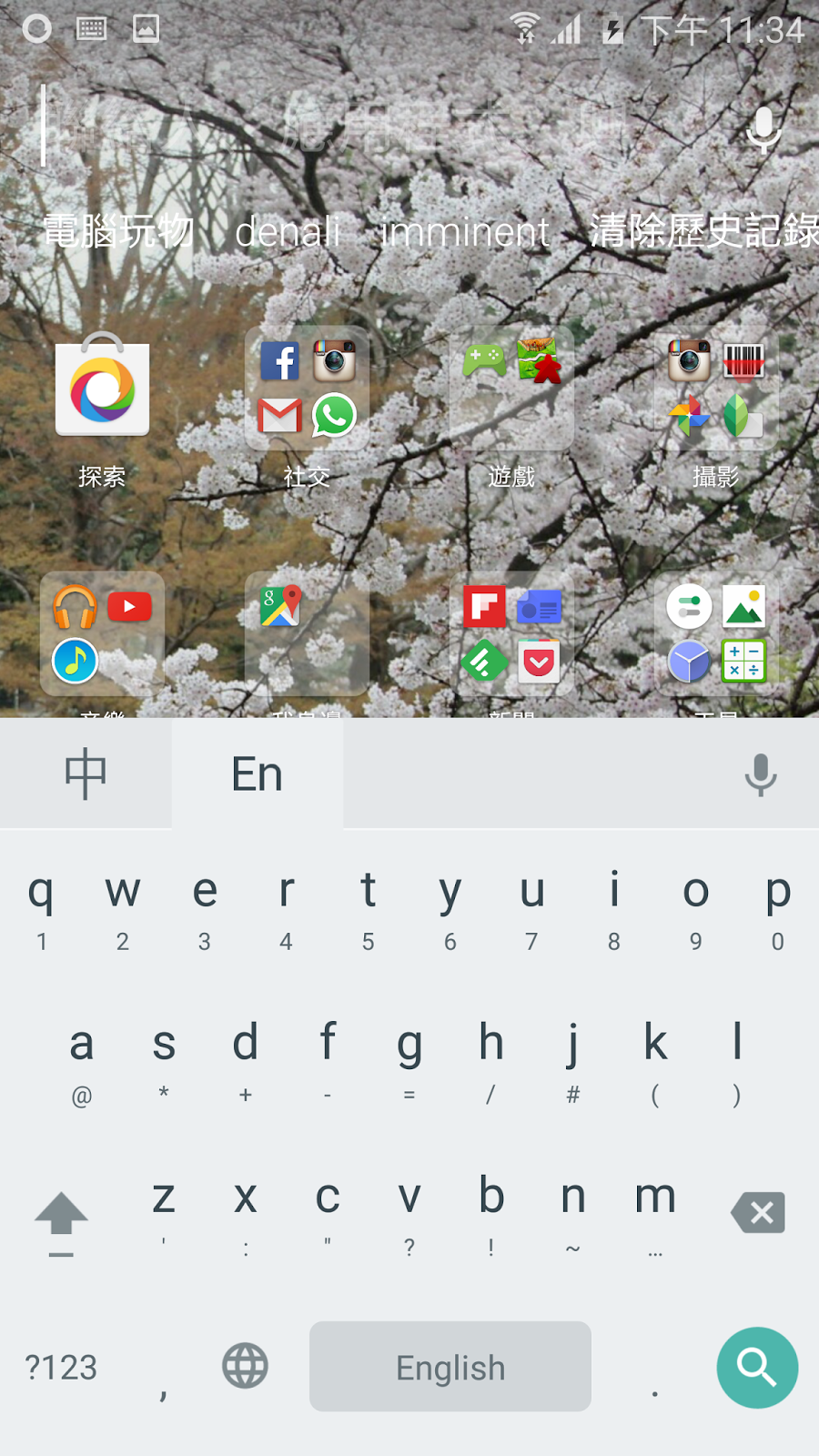Open the 攝影 folder

pos(716,389)
